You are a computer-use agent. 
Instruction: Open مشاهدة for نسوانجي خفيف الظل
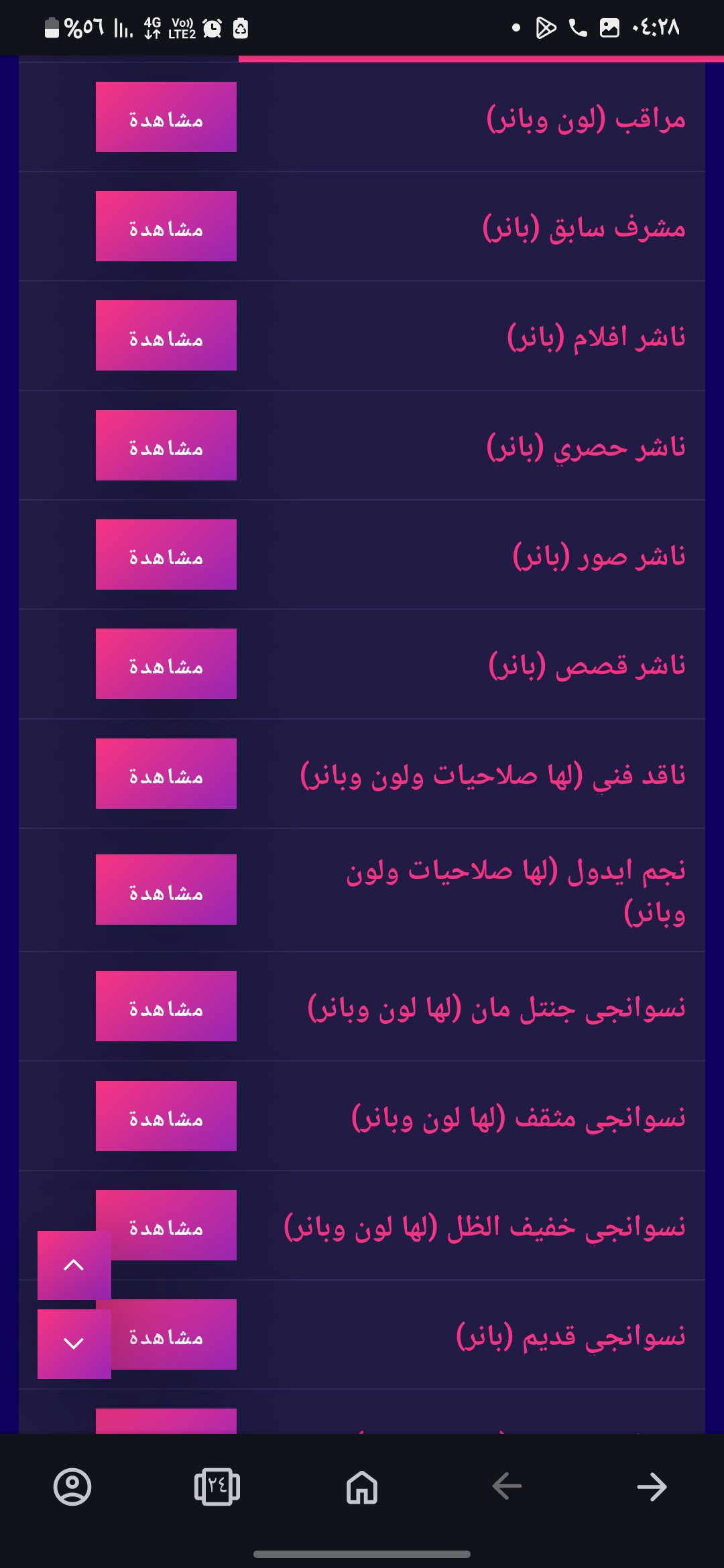click(x=174, y=1226)
